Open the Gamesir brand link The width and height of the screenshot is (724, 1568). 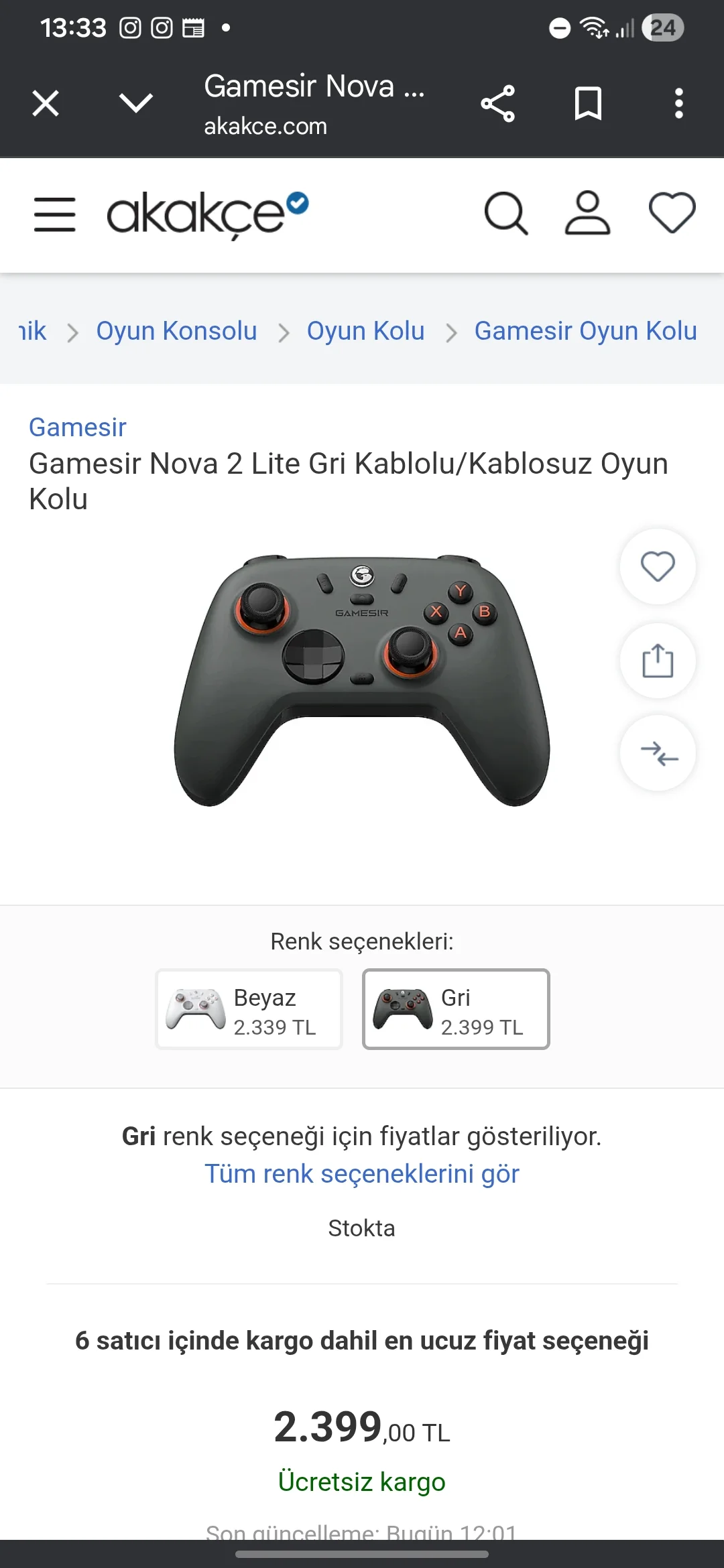coord(78,428)
